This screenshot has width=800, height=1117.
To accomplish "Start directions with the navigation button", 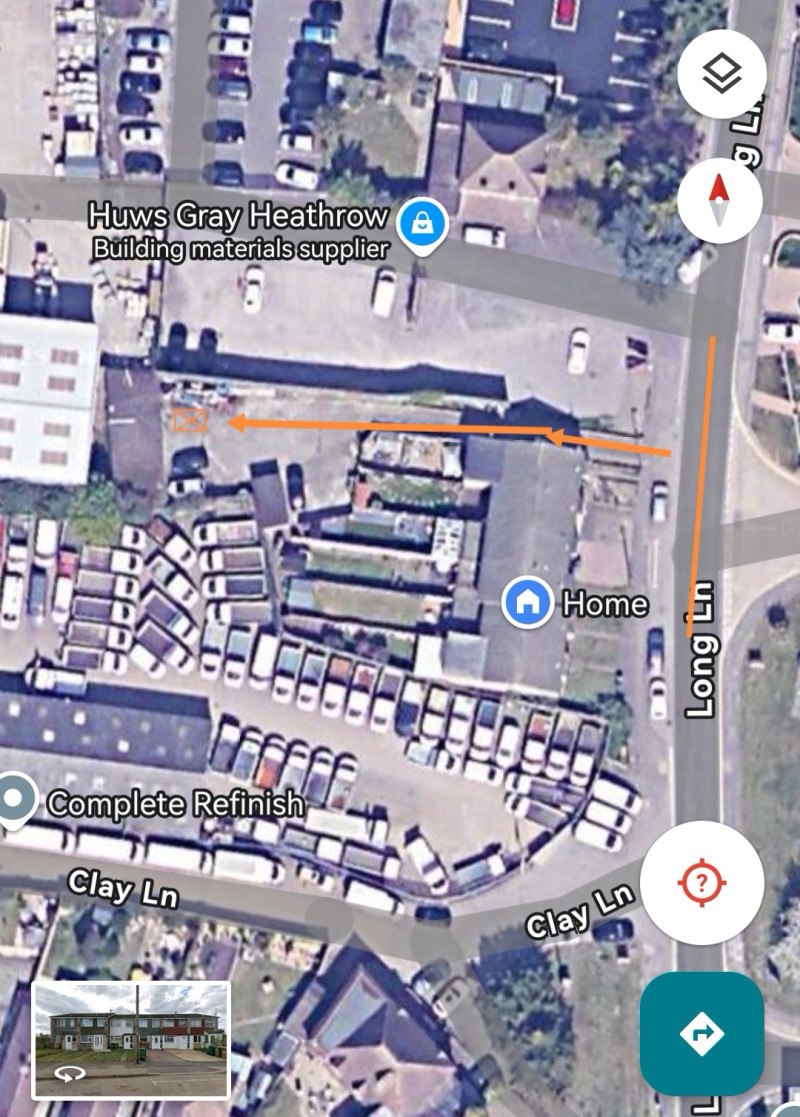I will pos(702,1033).
